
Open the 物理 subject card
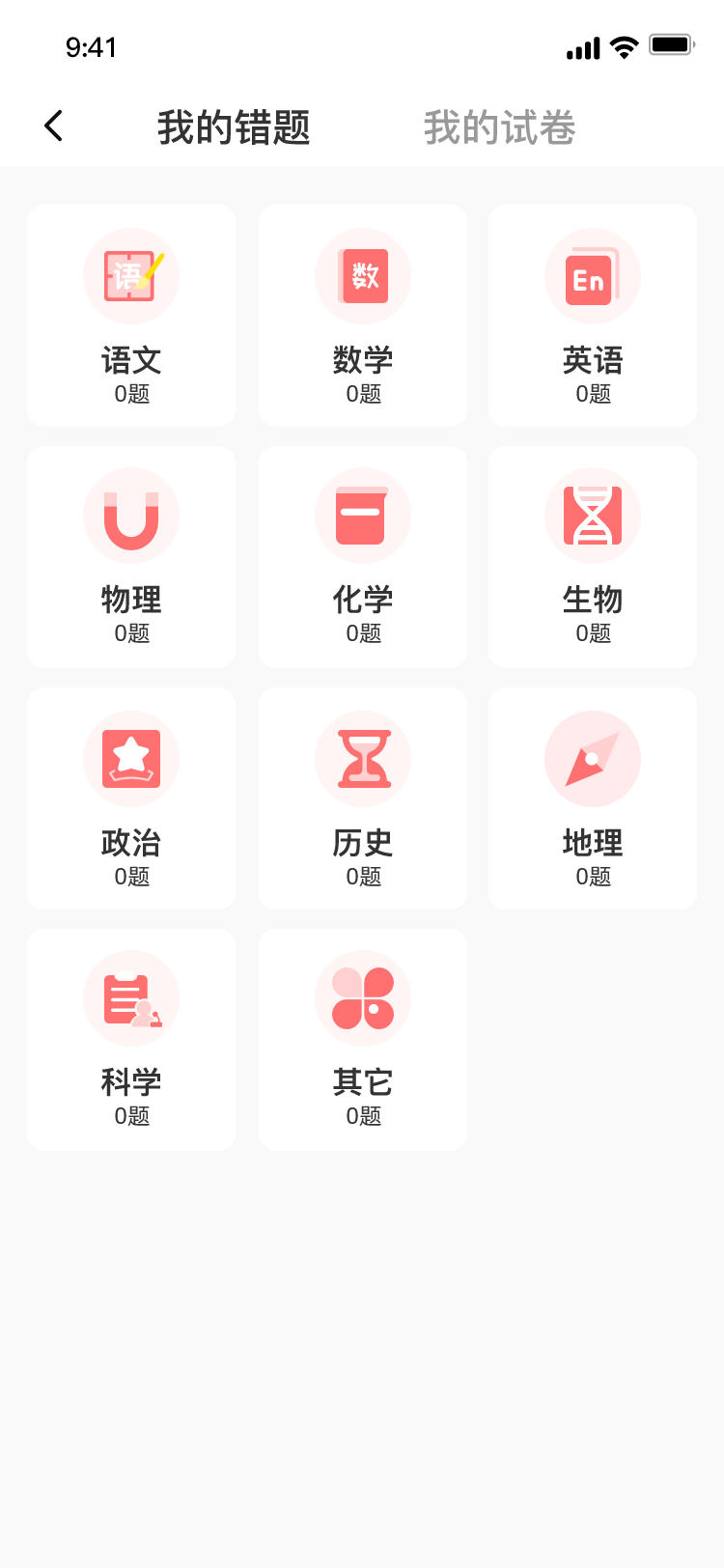(131, 557)
